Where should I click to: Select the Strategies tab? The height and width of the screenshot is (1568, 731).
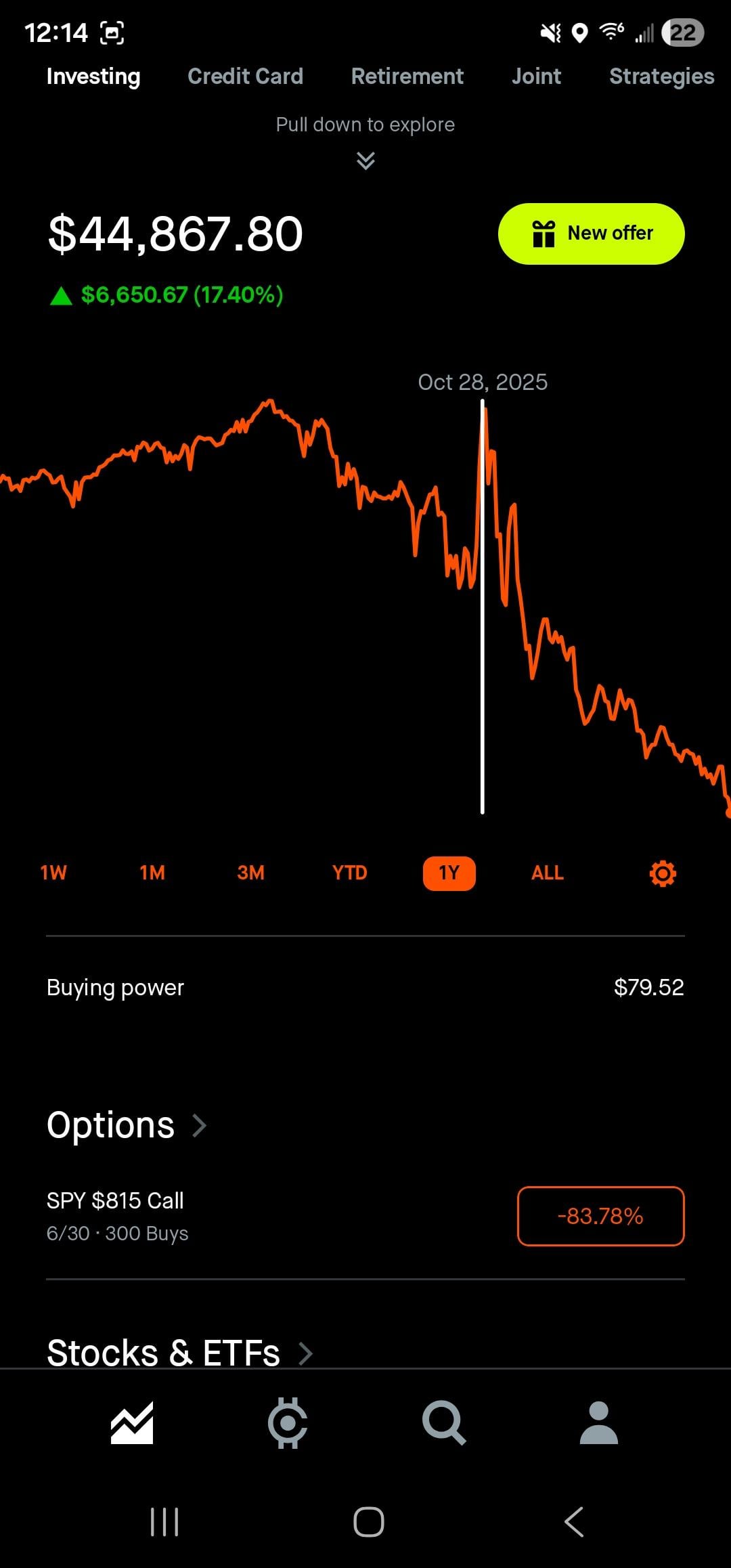(x=661, y=77)
